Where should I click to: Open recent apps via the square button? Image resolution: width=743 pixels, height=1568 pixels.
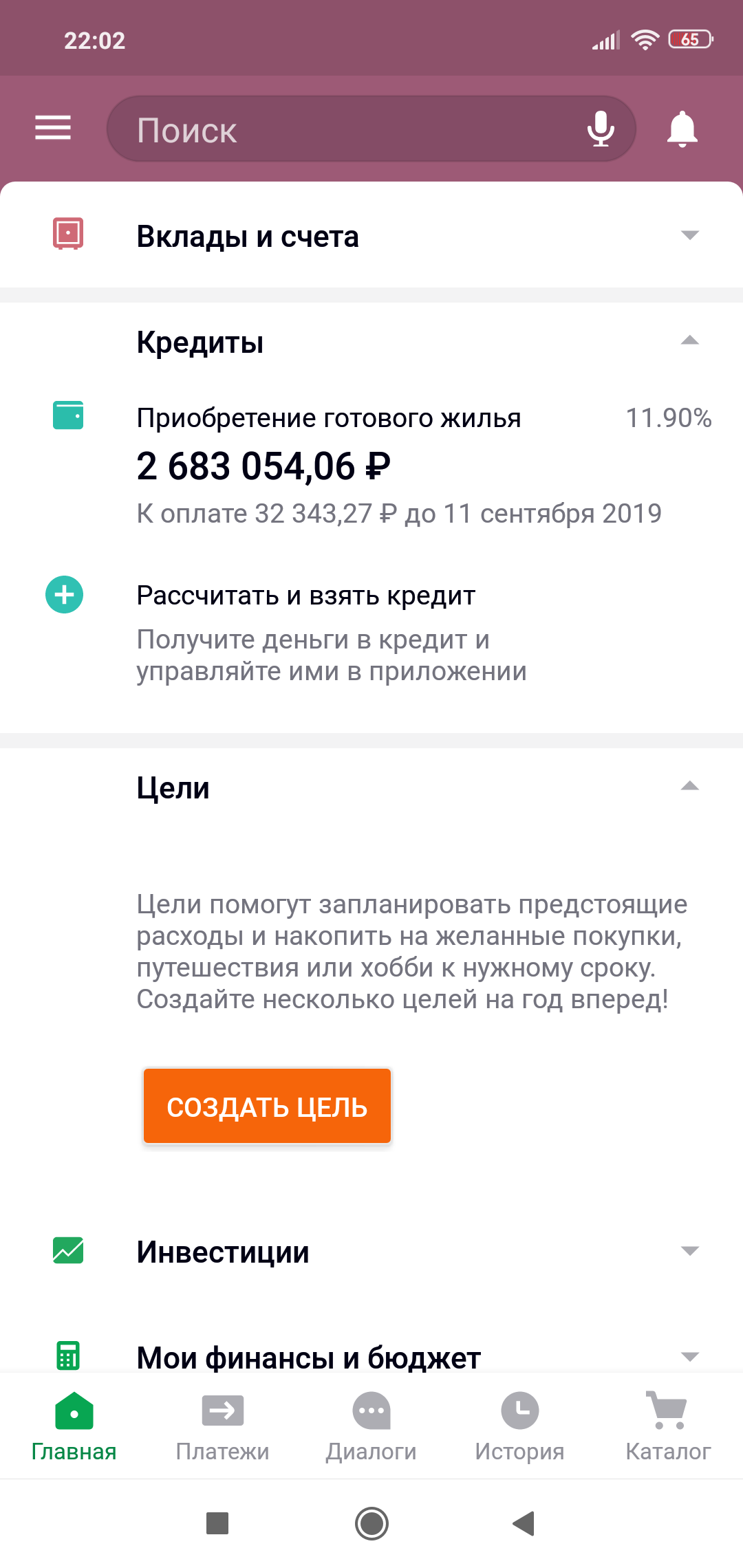217,1523
